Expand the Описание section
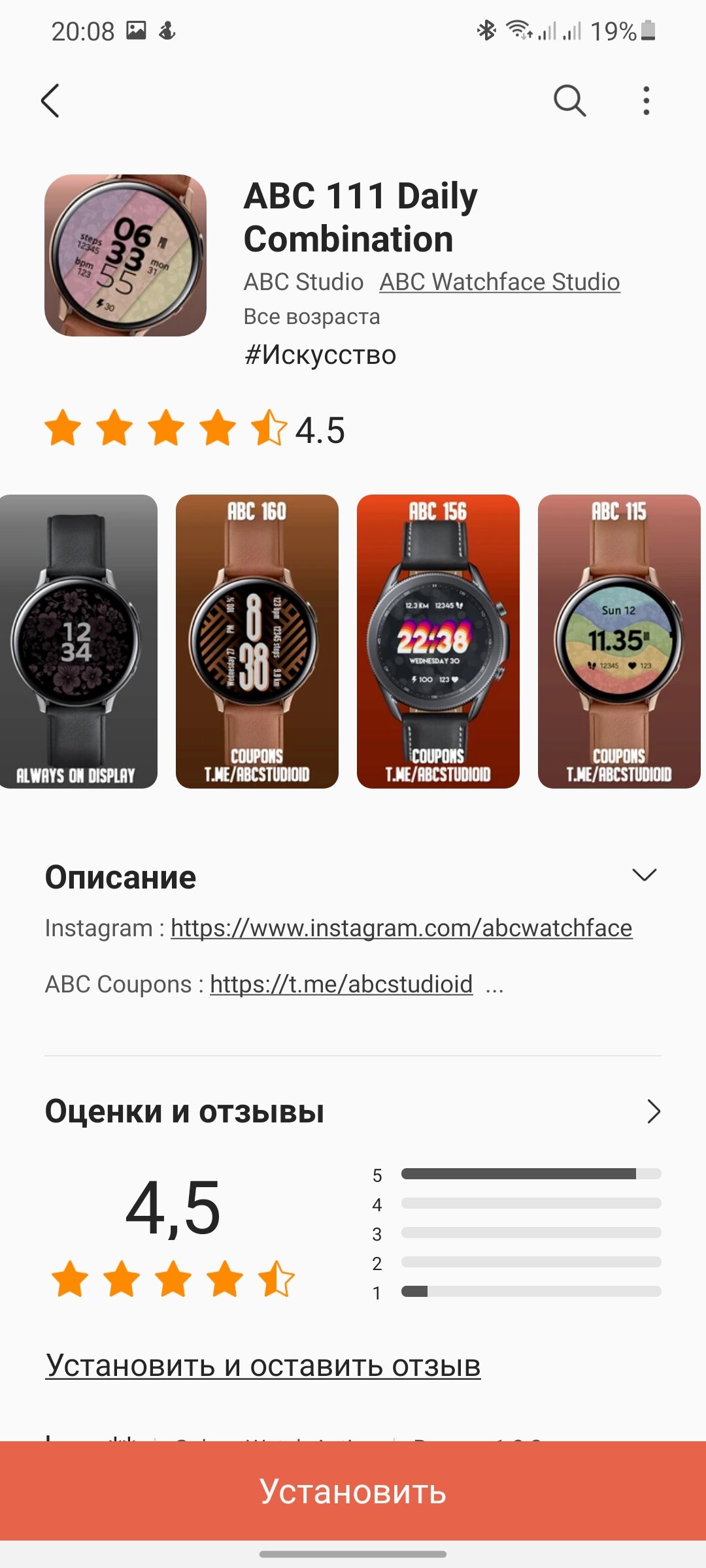Image resolution: width=706 pixels, height=1568 pixels. click(x=644, y=875)
